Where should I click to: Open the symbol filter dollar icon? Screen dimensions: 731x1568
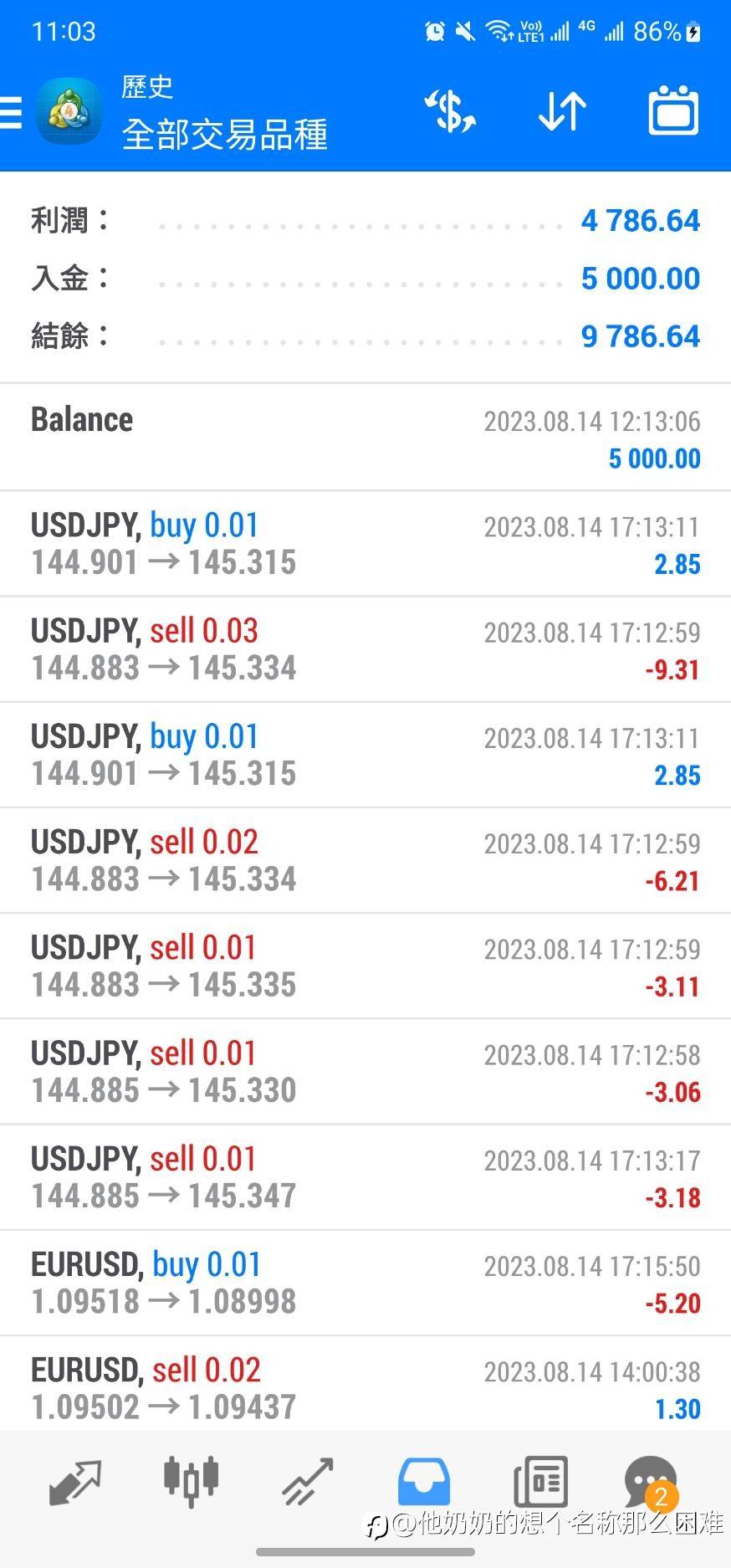pyautogui.click(x=450, y=112)
